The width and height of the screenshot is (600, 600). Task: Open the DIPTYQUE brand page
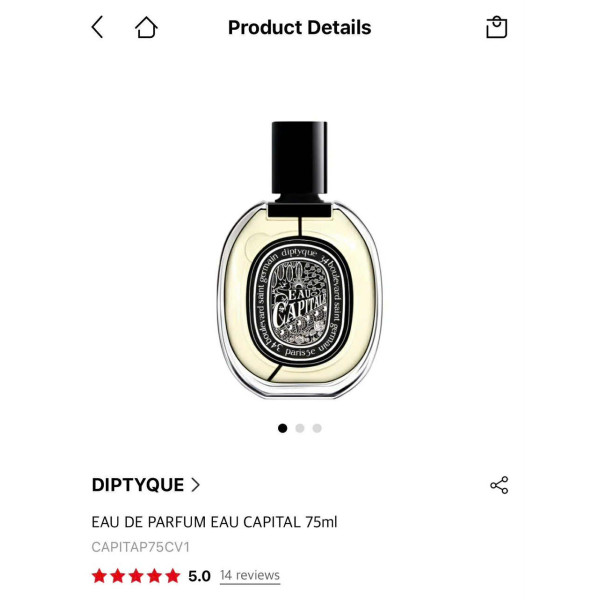(x=146, y=485)
